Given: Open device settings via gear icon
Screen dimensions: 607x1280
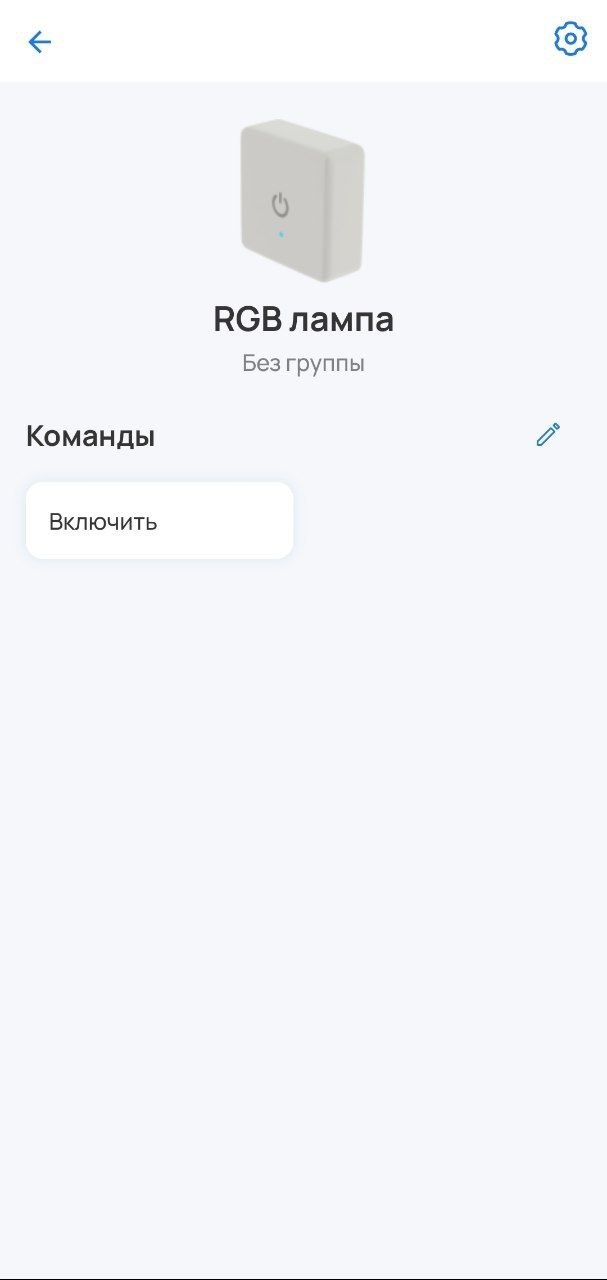Looking at the screenshot, I should pyautogui.click(x=570, y=39).
